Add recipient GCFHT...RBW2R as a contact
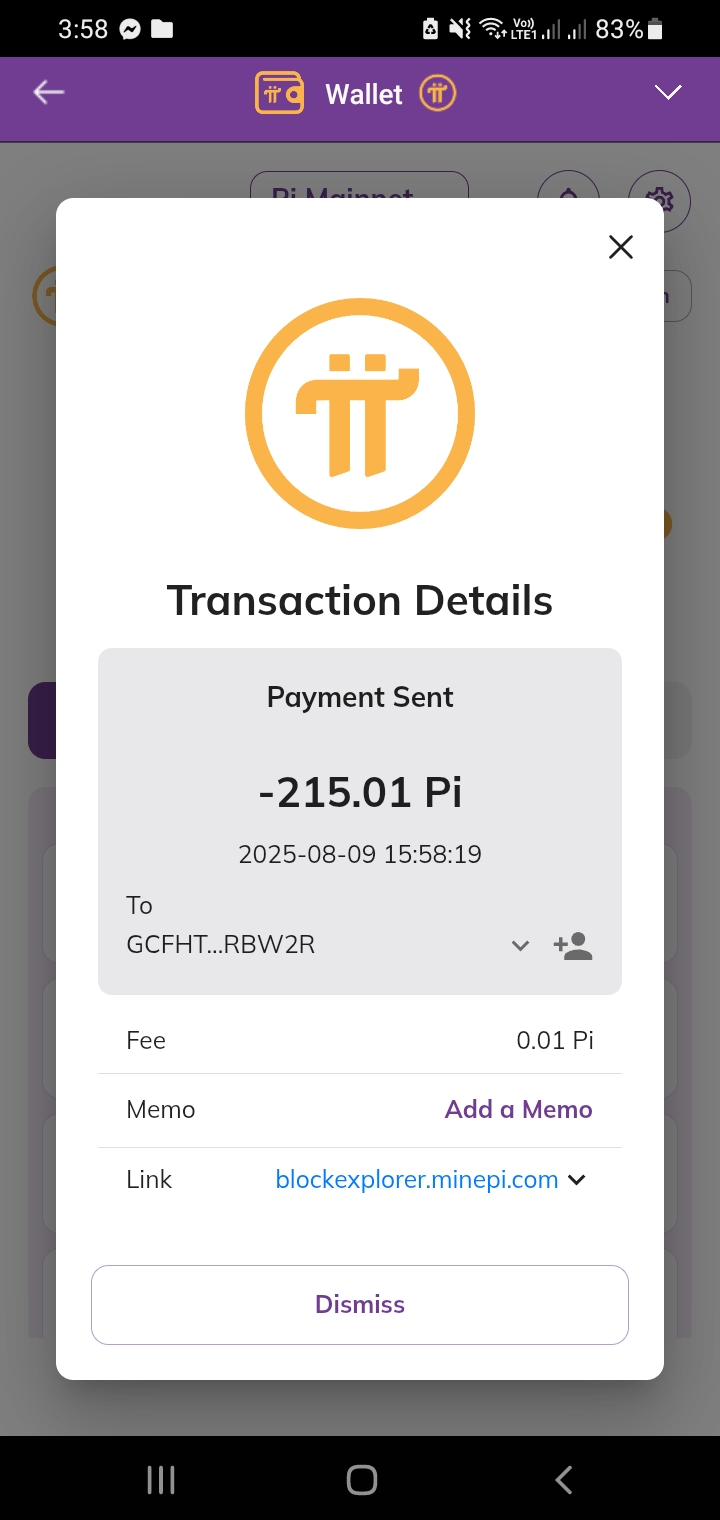Screen dimensions: 720x1520 573,945
